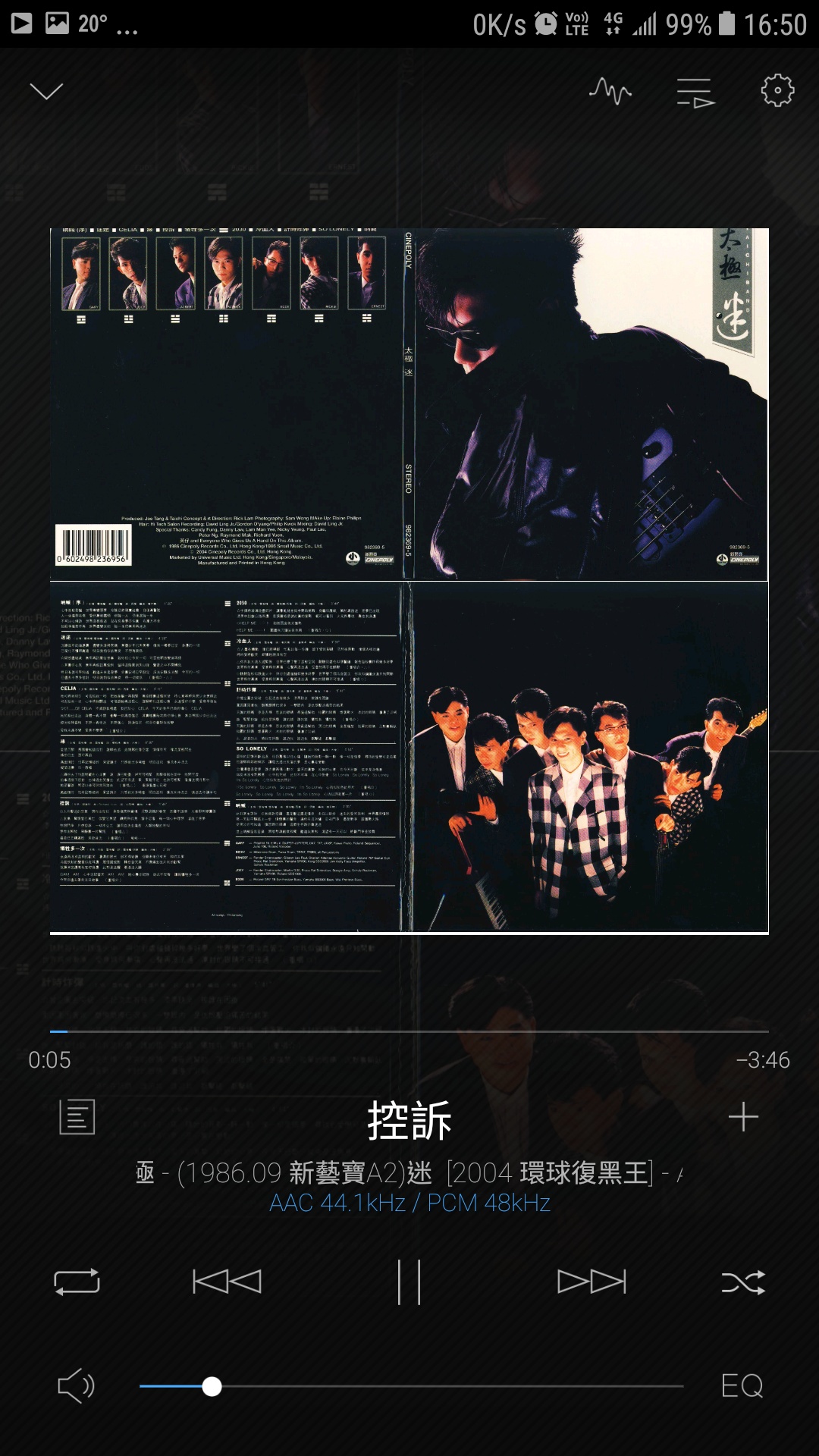
Task: Pause the playing song
Action: (x=409, y=1282)
